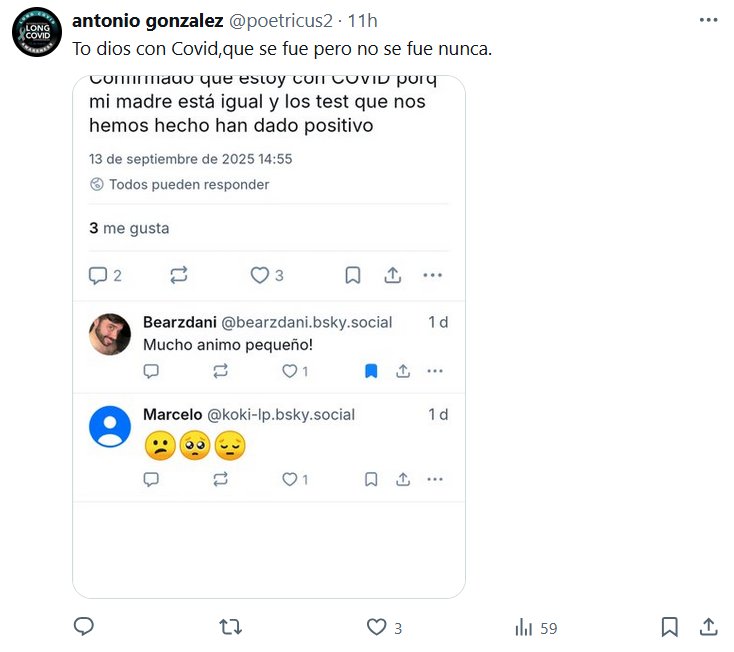The image size is (734, 652).
Task: Like the post with 3 likes
Action: tap(377, 627)
